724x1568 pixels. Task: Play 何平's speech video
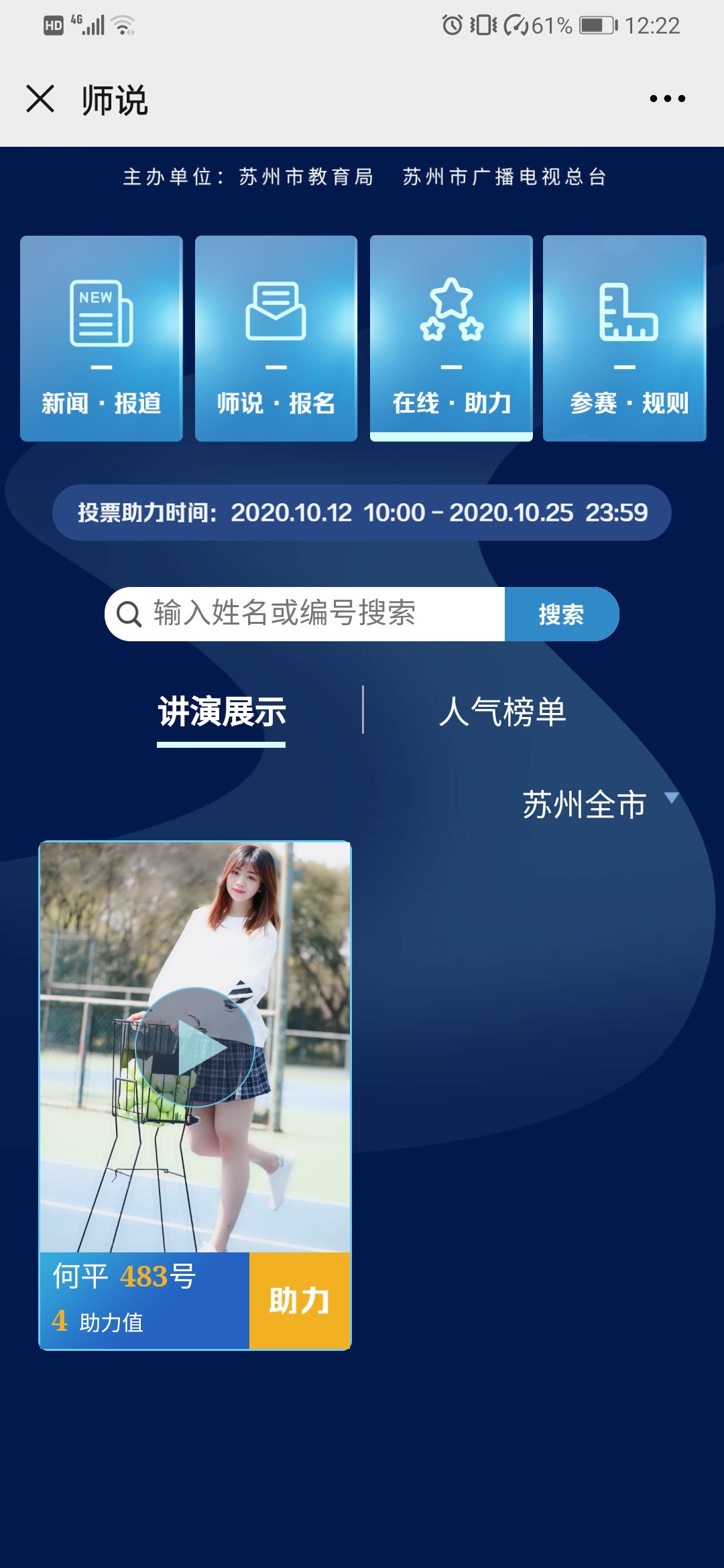click(x=195, y=1047)
